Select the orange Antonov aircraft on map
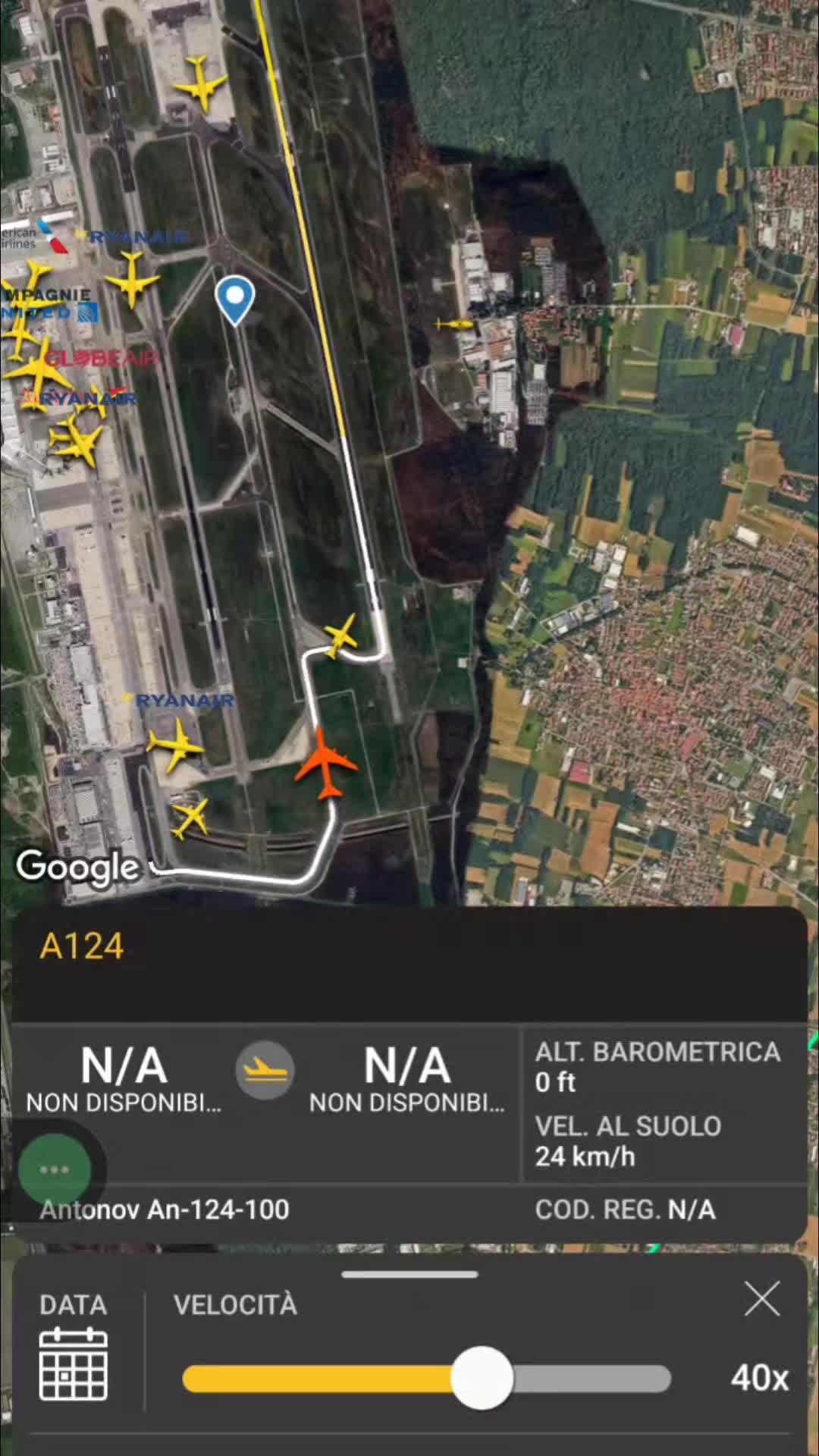The image size is (819, 1456). click(x=326, y=764)
